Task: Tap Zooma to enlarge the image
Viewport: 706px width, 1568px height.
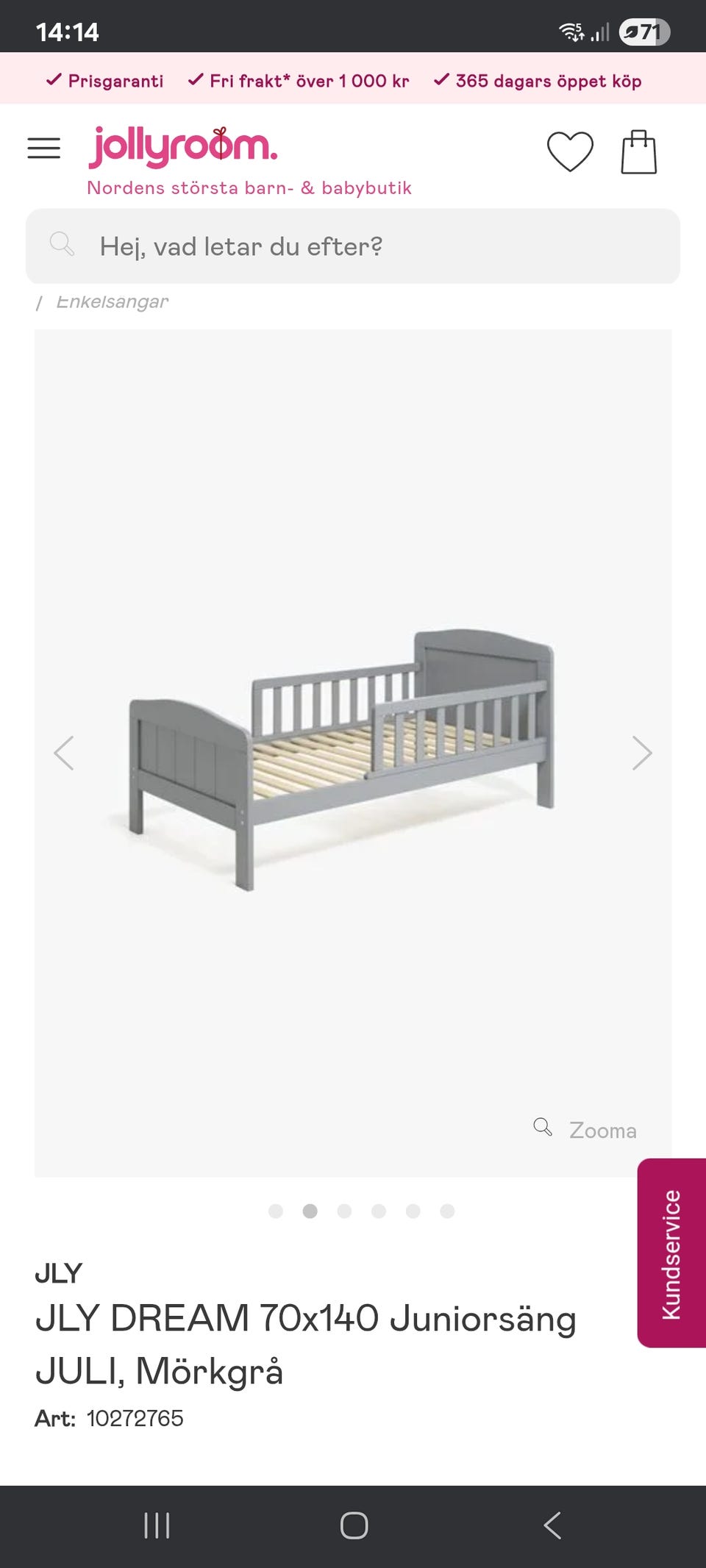Action: (x=586, y=1129)
